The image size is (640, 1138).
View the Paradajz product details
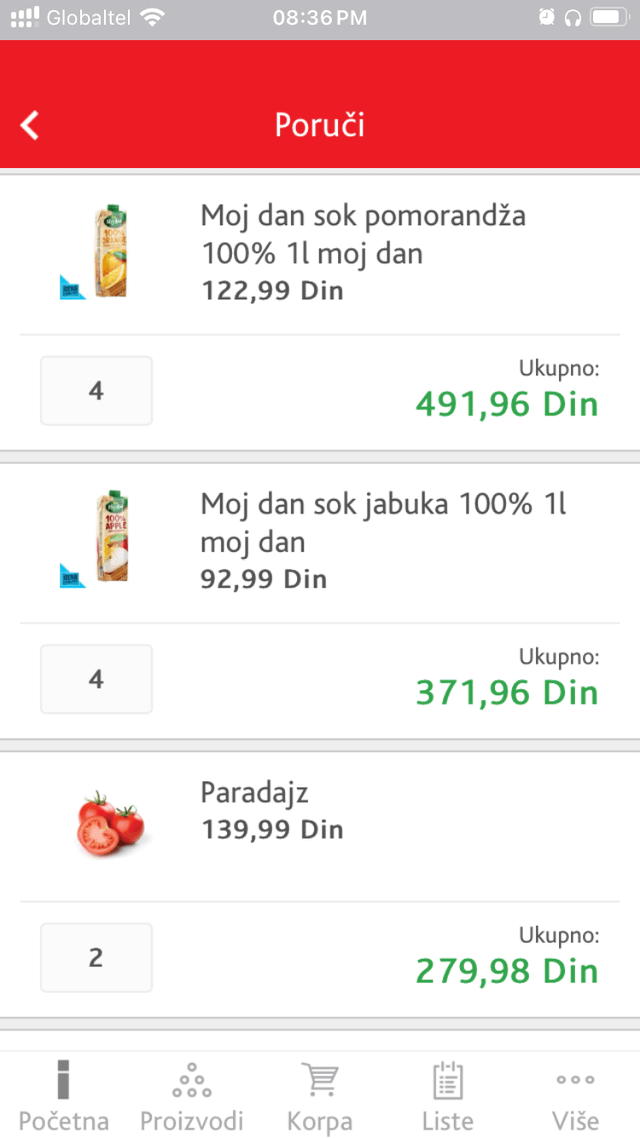coord(255,793)
